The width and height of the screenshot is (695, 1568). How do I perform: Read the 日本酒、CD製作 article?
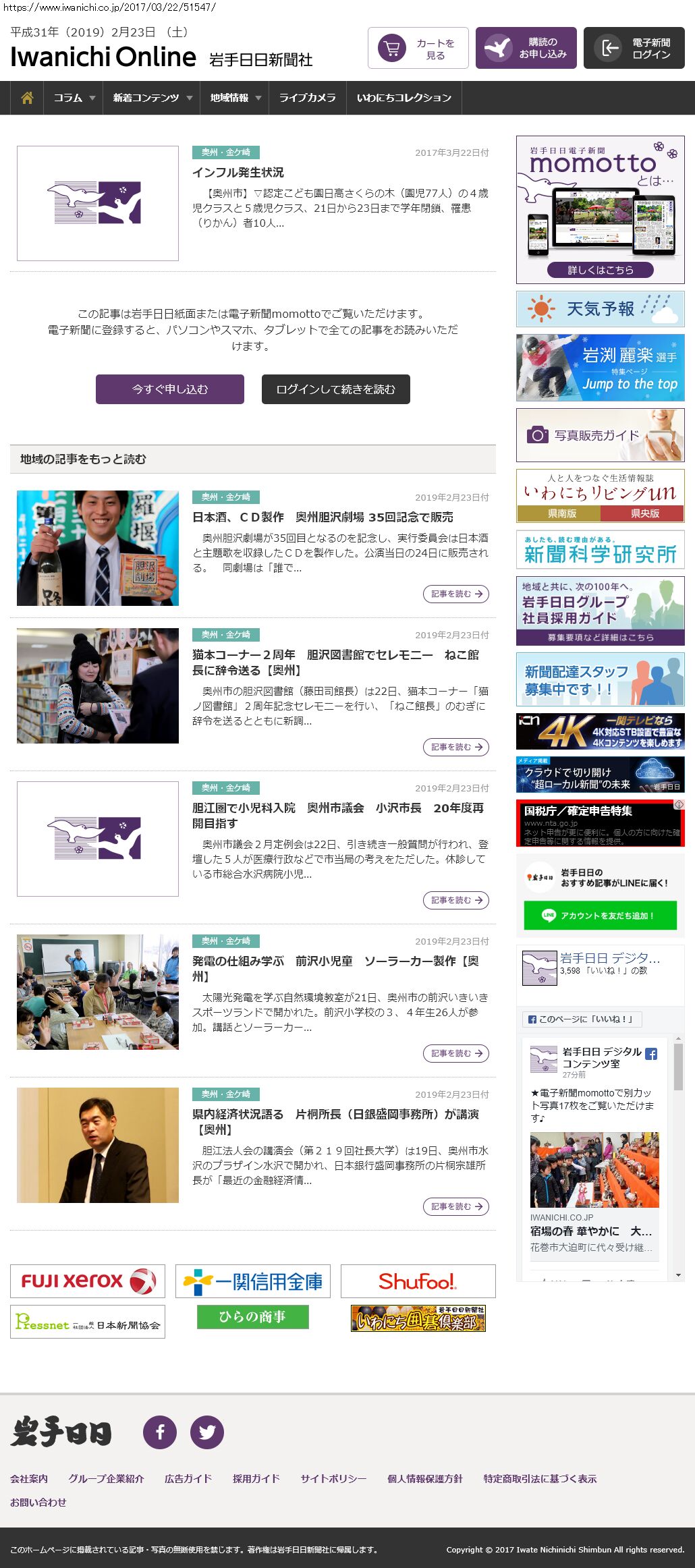456,594
